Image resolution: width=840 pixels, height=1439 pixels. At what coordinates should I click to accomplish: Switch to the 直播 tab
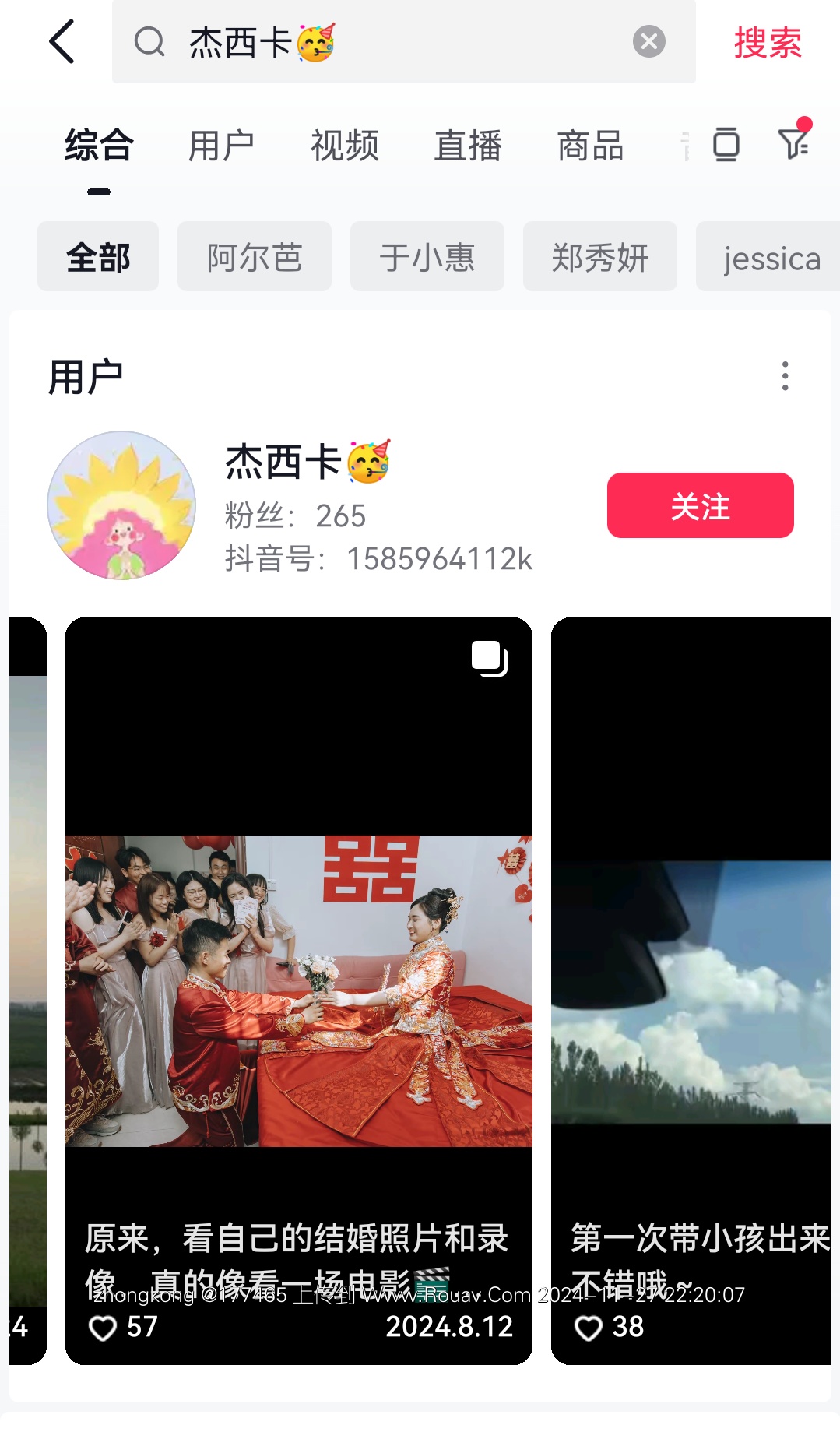[x=467, y=146]
